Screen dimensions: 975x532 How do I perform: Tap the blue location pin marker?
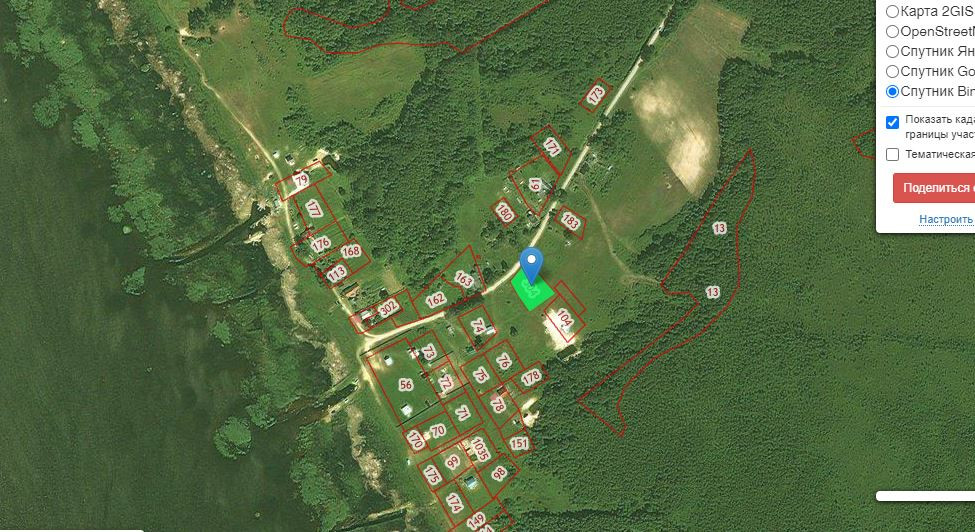(531, 266)
